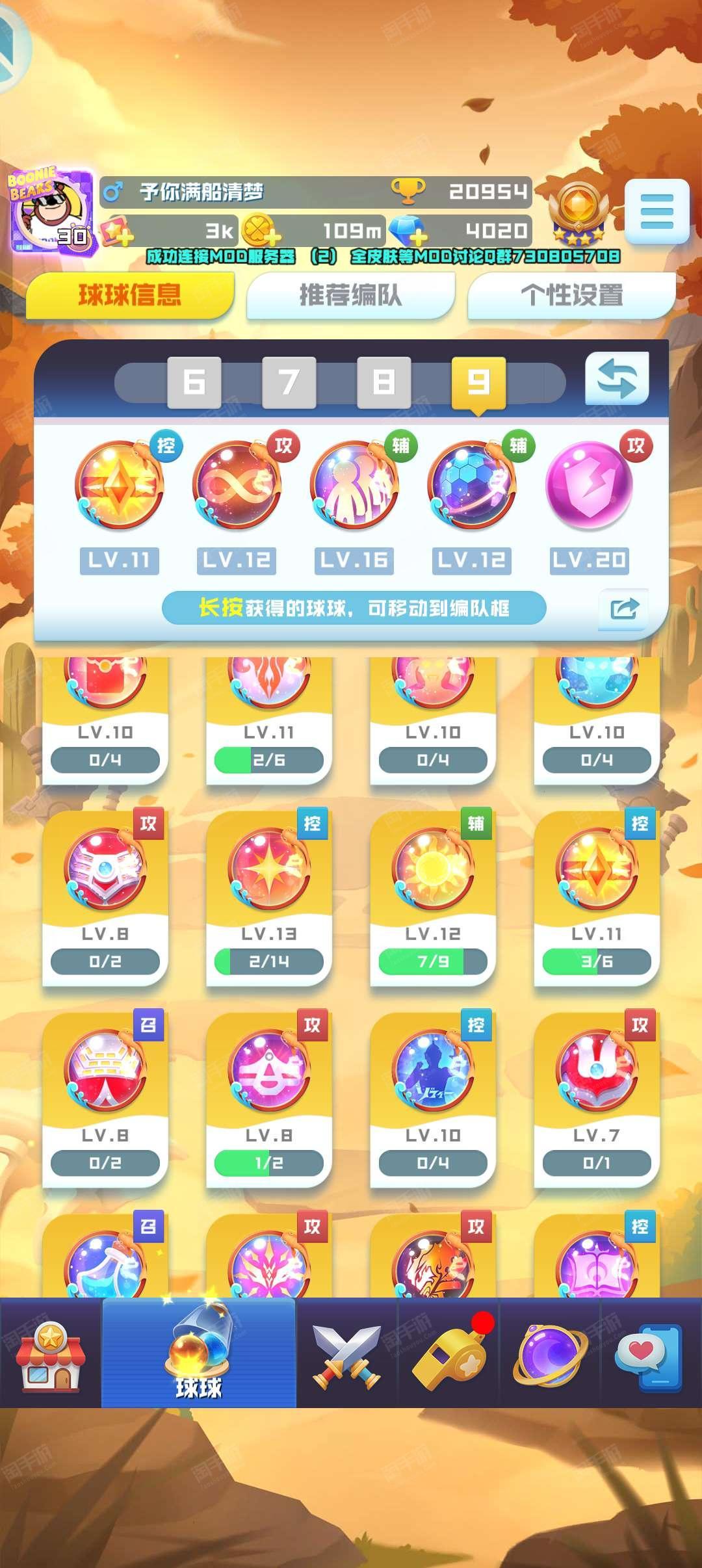Open the hamburger menu button
The width and height of the screenshot is (702, 1568).
pyautogui.click(x=656, y=211)
